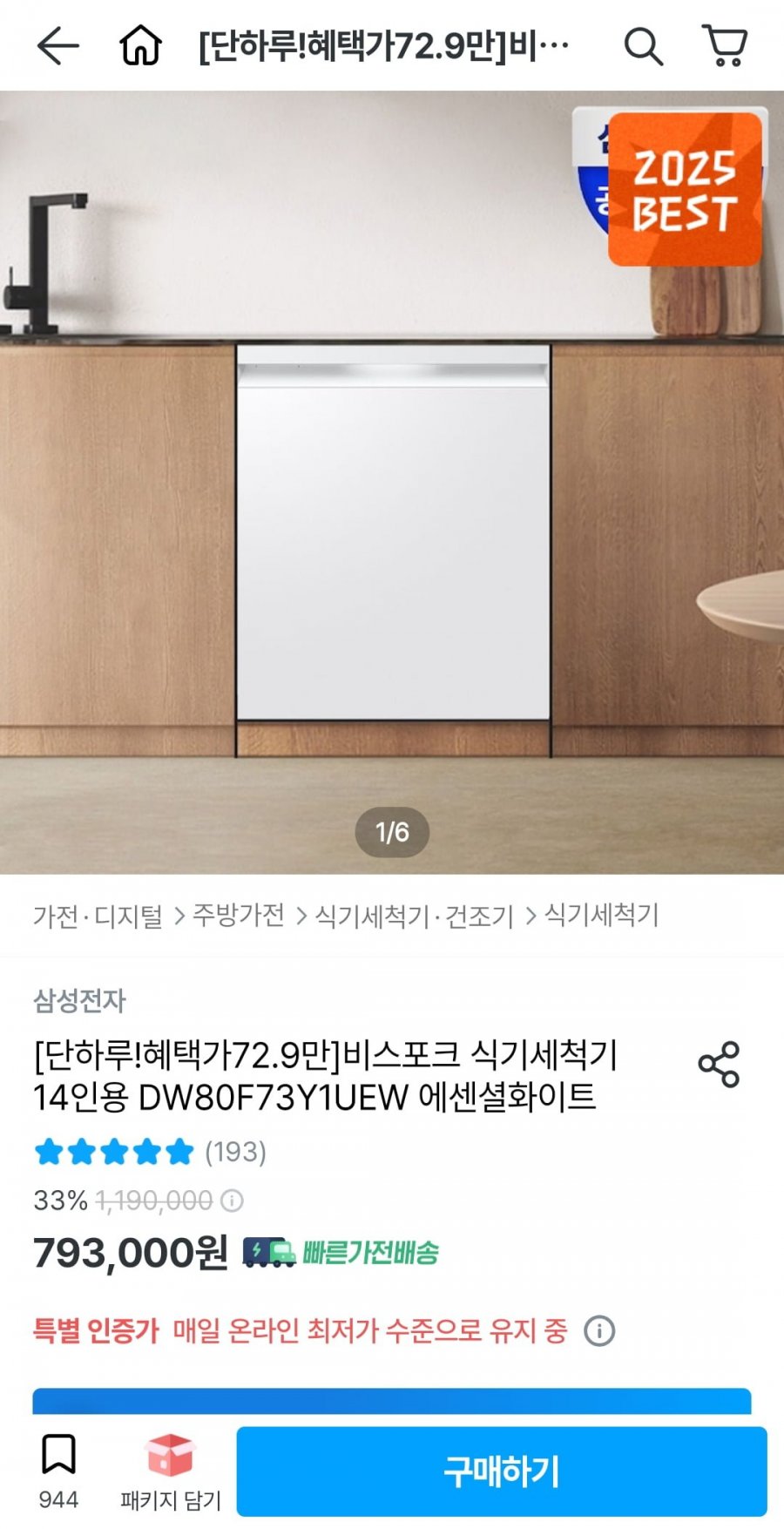
Task: Show info about the original price
Action: 232,1201
